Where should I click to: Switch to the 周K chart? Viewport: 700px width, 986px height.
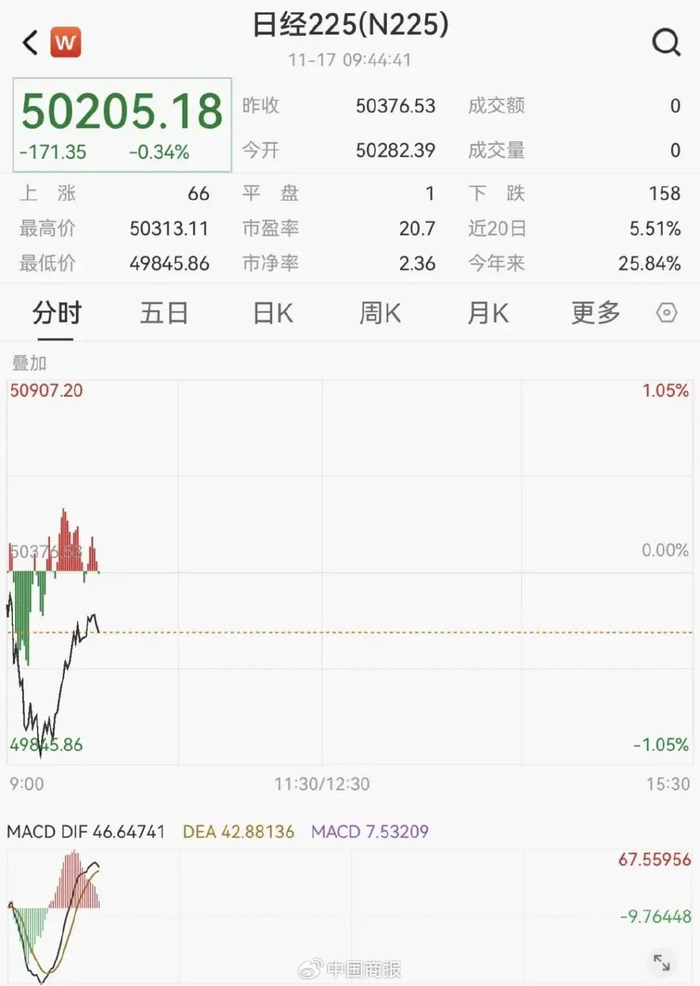[x=380, y=313]
